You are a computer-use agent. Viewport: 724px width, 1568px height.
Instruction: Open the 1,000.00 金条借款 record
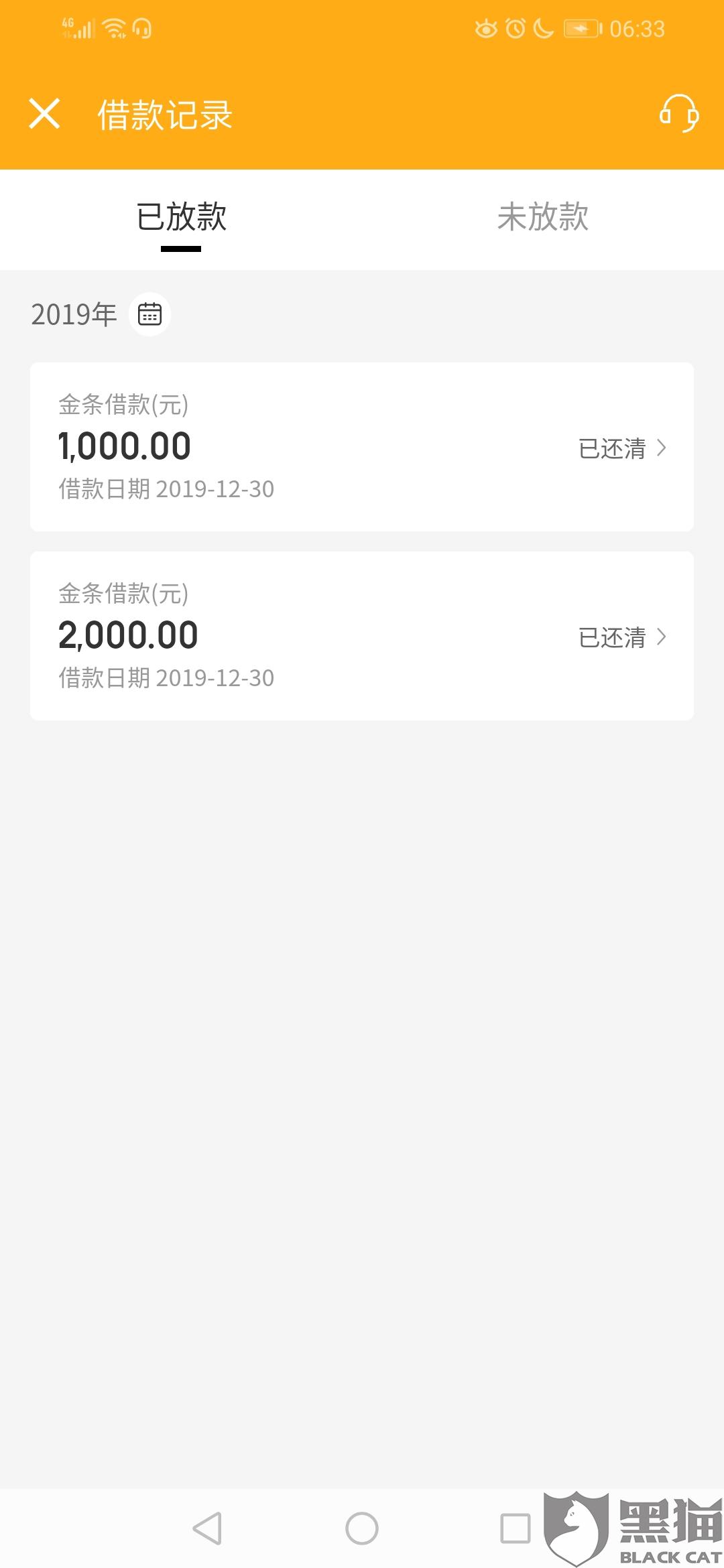pos(362,447)
